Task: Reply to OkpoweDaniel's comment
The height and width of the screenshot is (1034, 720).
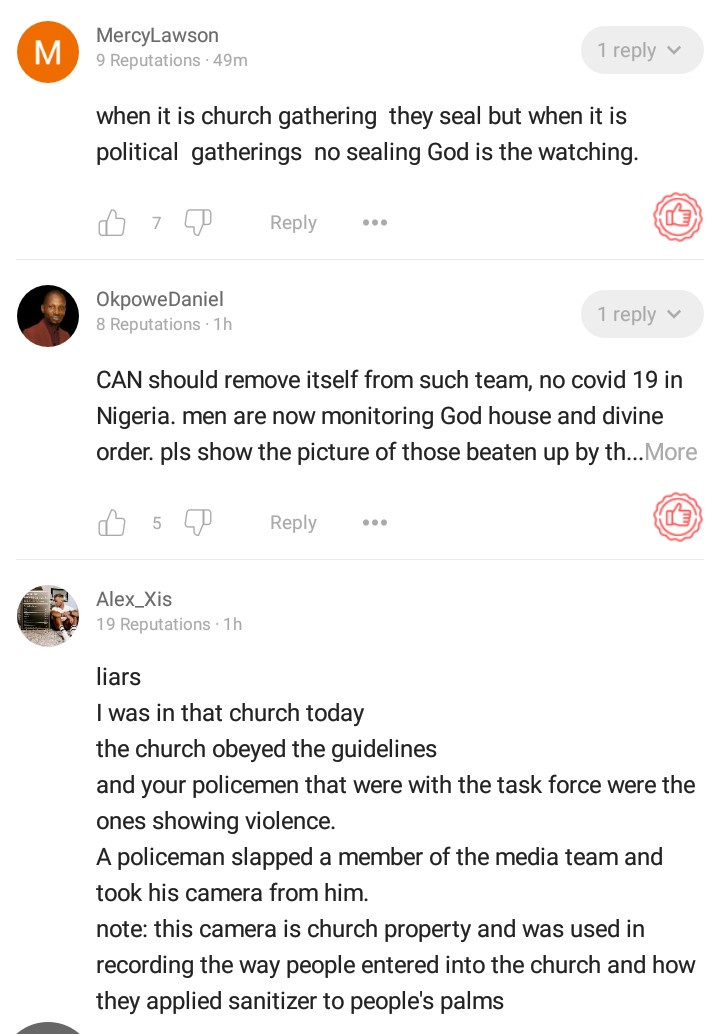Action: 293,523
